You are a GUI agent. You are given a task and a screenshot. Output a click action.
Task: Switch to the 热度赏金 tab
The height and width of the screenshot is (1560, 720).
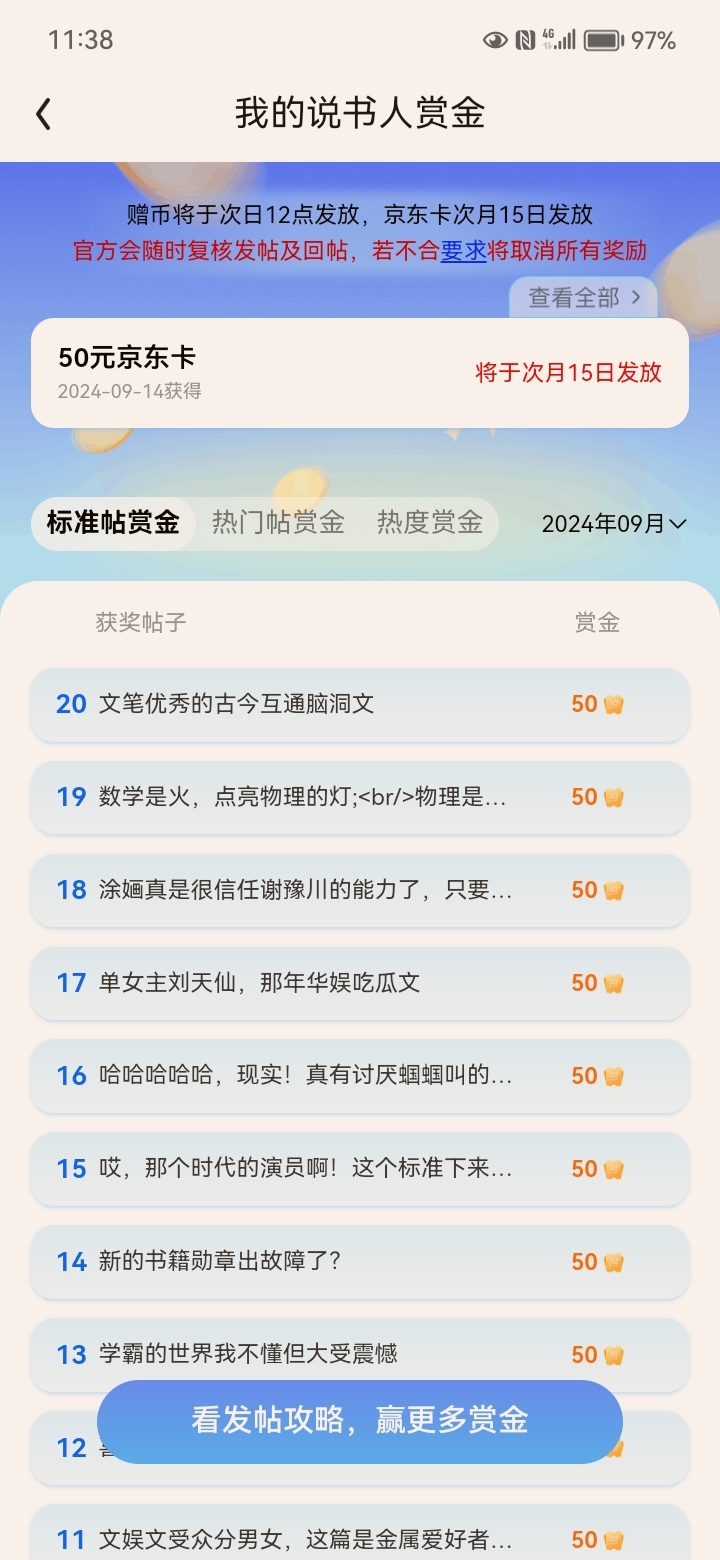click(x=430, y=523)
